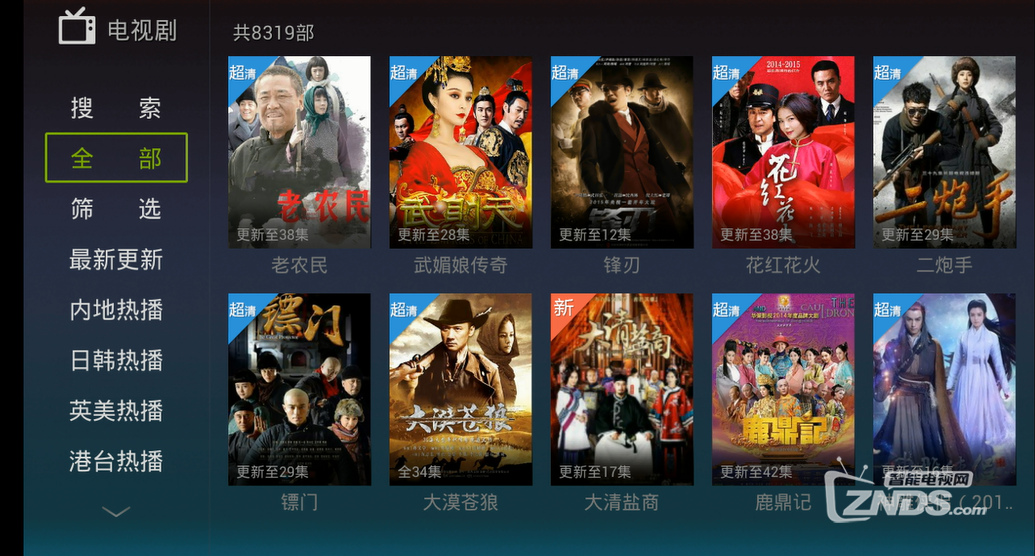Open the 搜索 search option
This screenshot has height=556, width=1035.
pos(116,108)
